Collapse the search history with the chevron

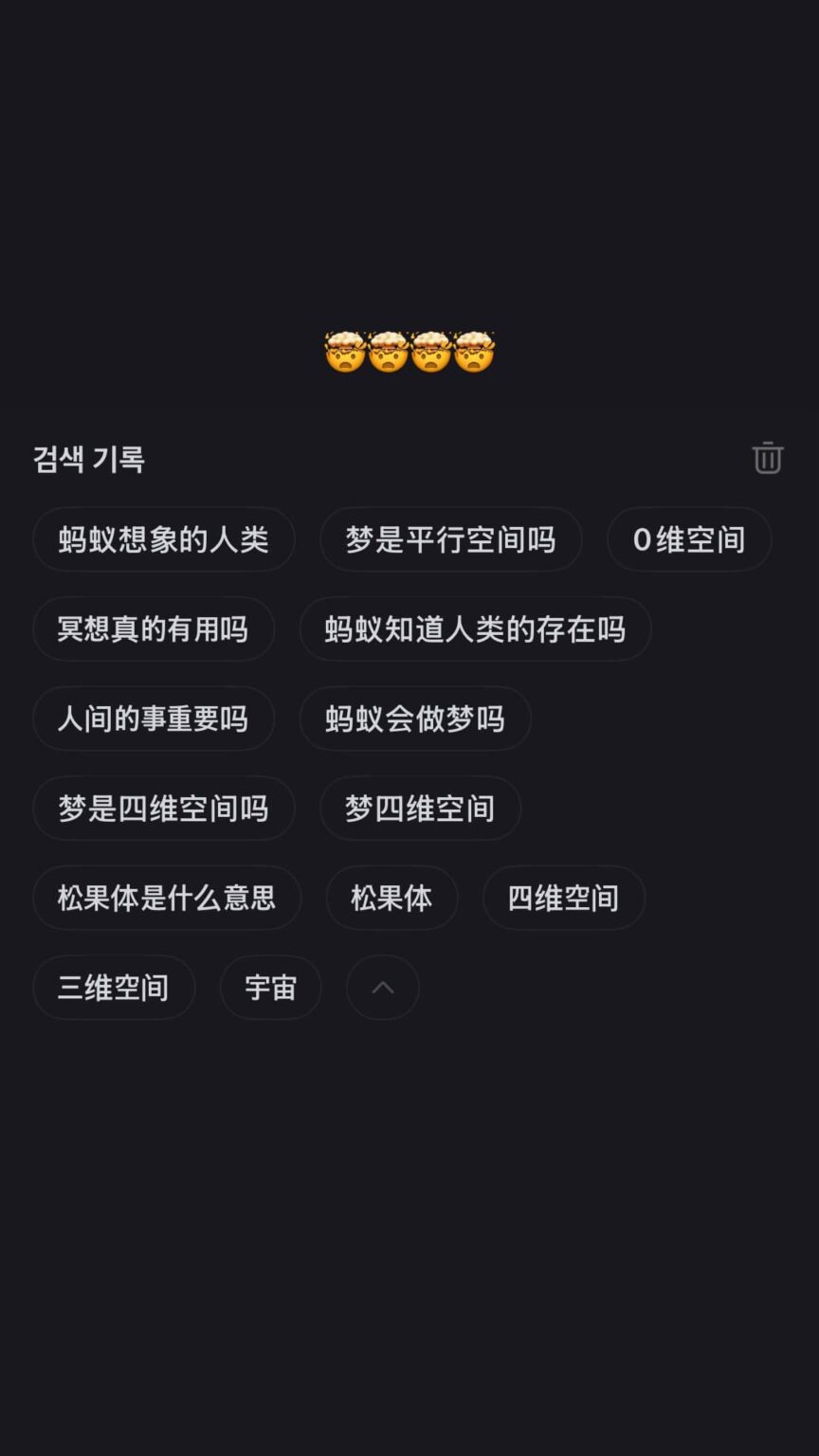click(x=382, y=987)
